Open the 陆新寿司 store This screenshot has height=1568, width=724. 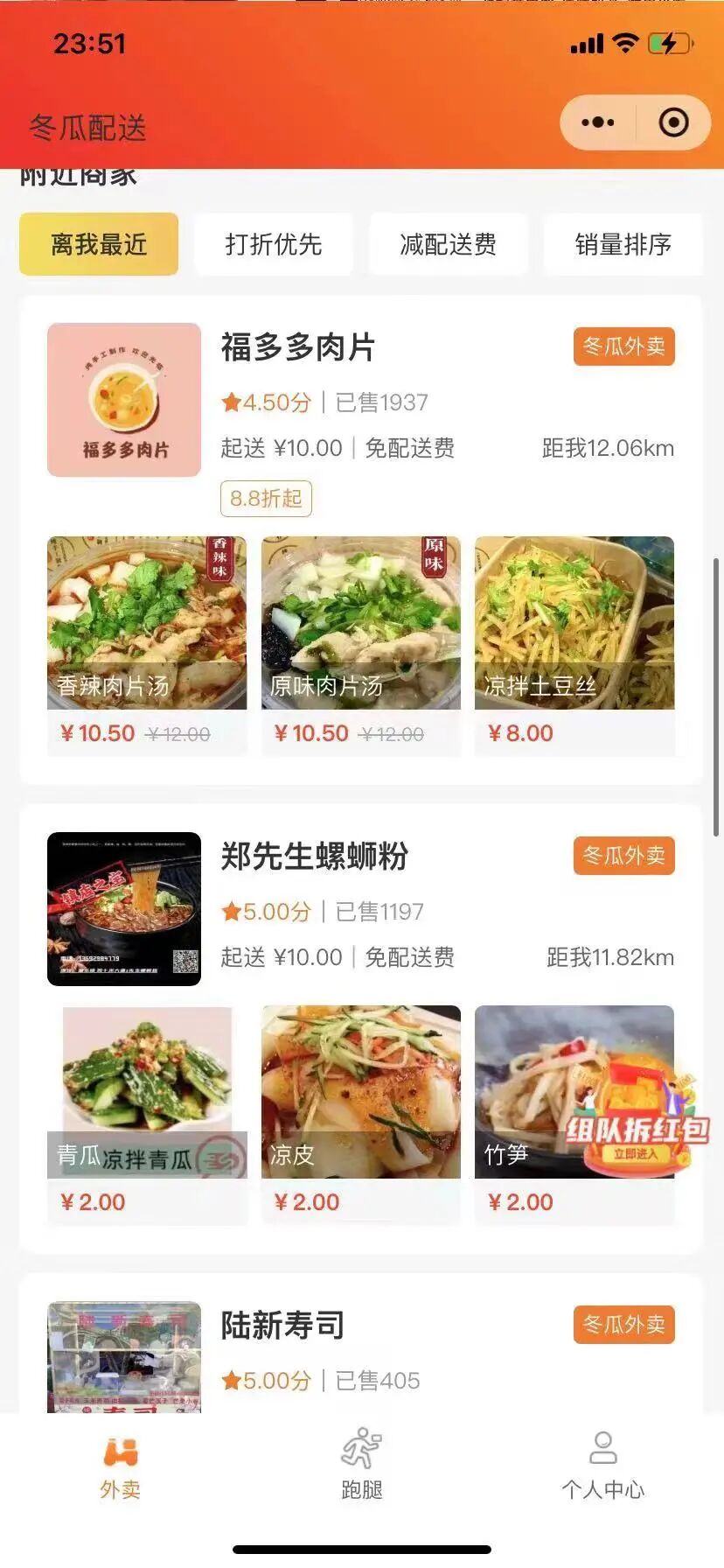pos(282,1326)
